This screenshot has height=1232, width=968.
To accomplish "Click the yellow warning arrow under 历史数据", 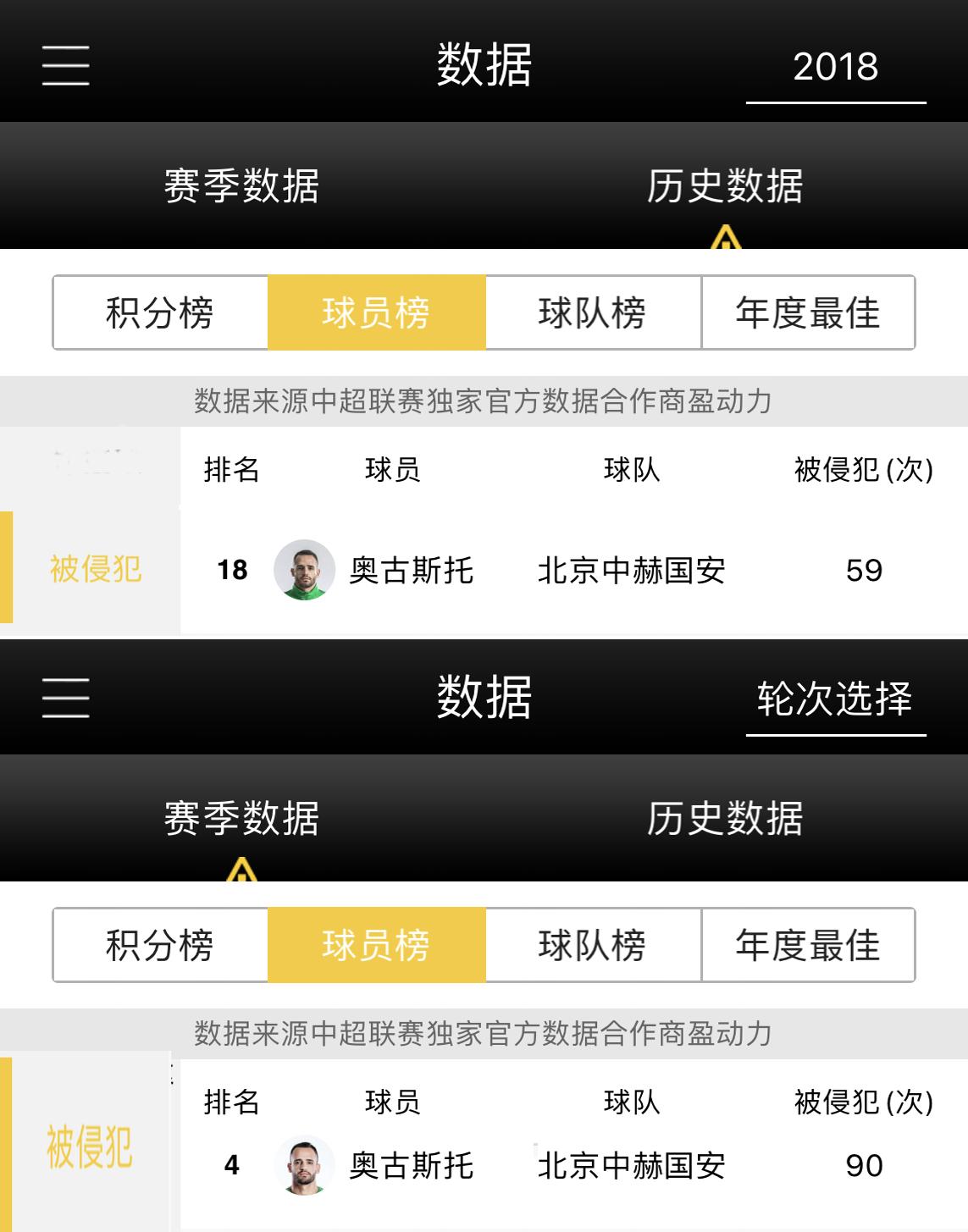I will click(724, 238).
